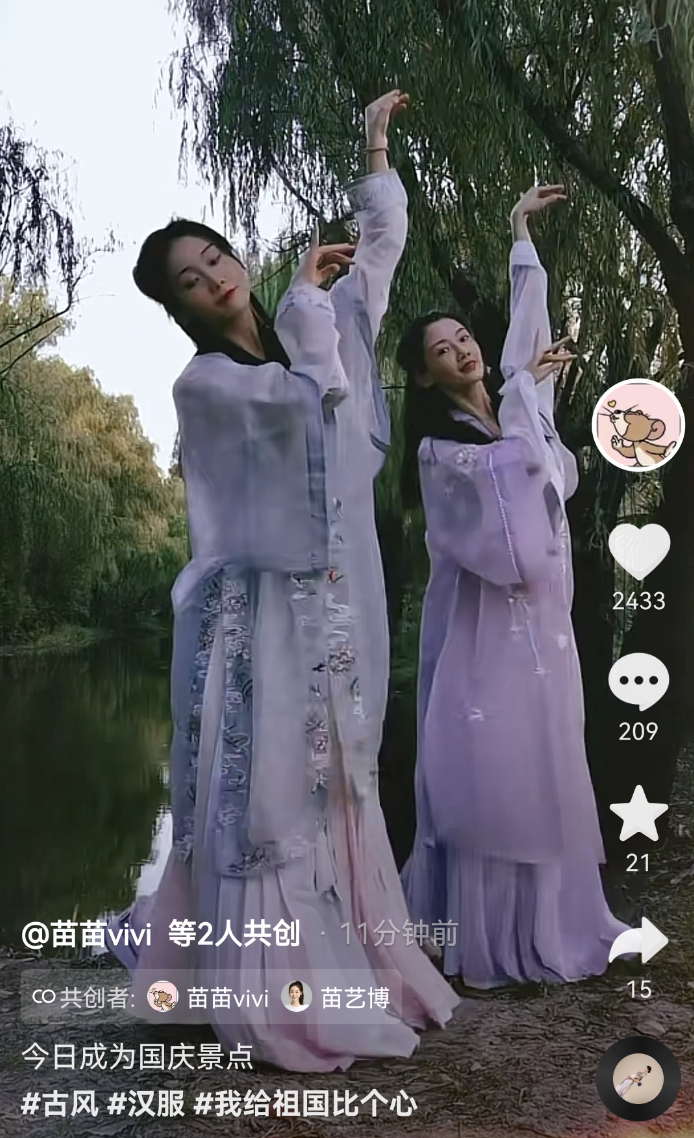This screenshot has width=694, height=1138.
Task: Open the Jerry mouse creator avatar
Action: pos(638,425)
